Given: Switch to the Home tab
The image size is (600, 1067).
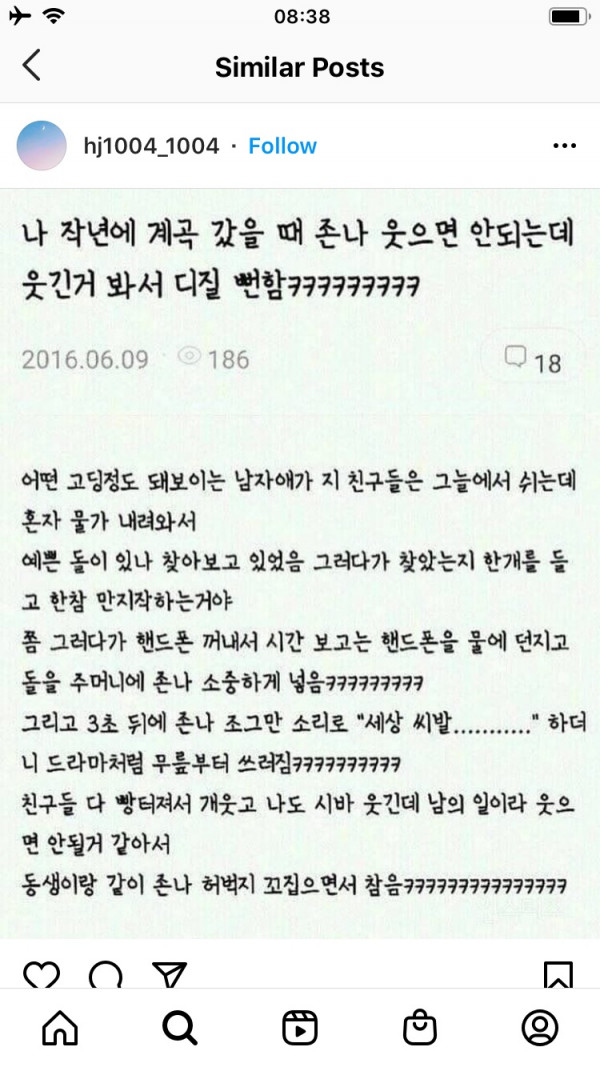Looking at the screenshot, I should pos(60,1027).
